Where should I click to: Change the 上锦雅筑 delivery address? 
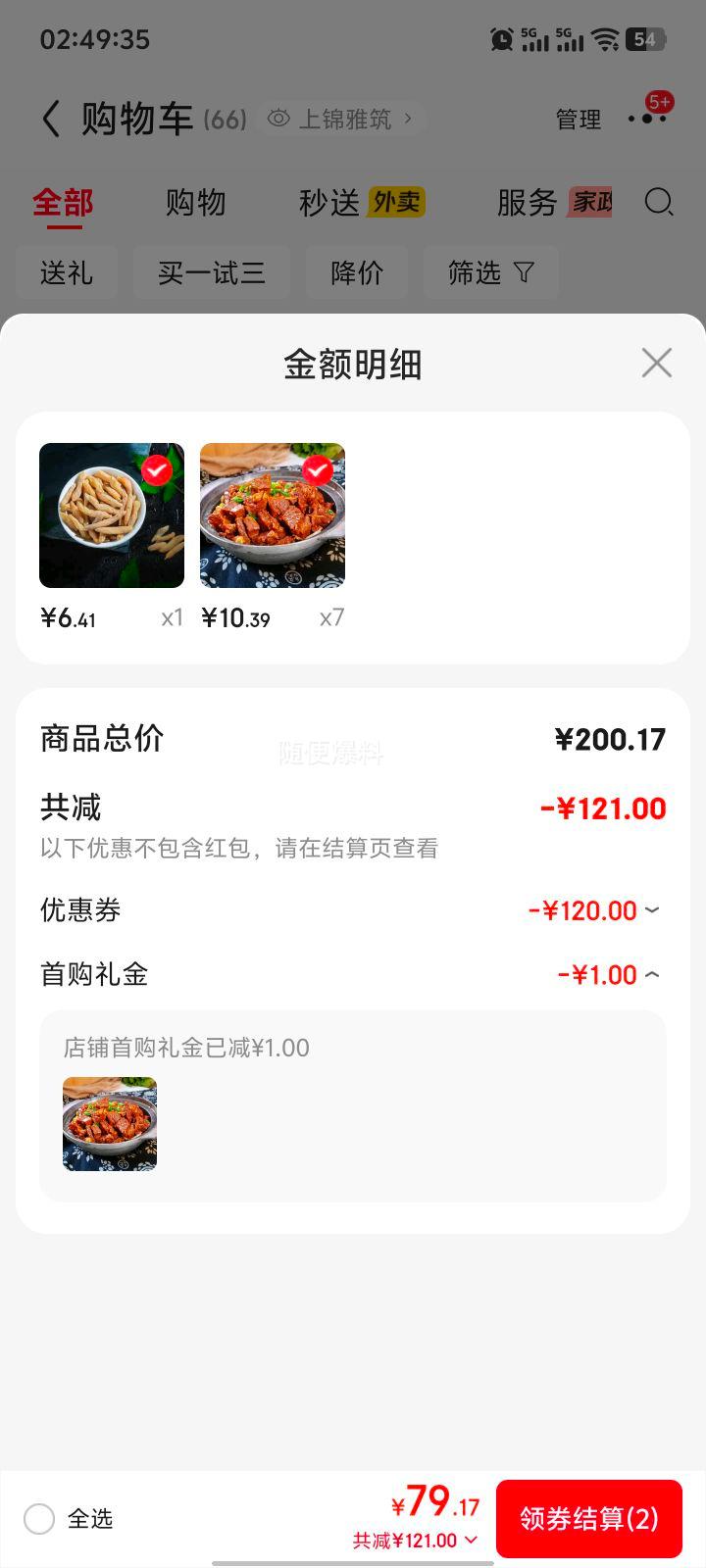click(343, 120)
